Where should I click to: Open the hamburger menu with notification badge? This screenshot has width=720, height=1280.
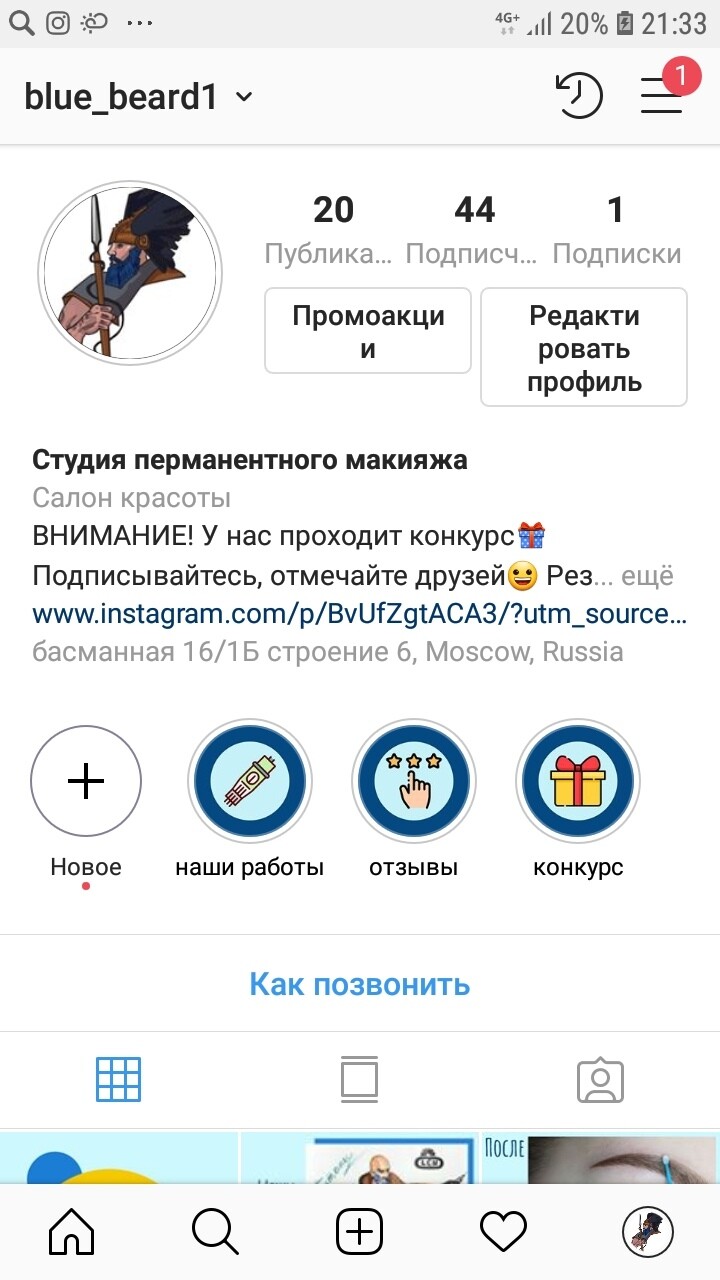[662, 95]
